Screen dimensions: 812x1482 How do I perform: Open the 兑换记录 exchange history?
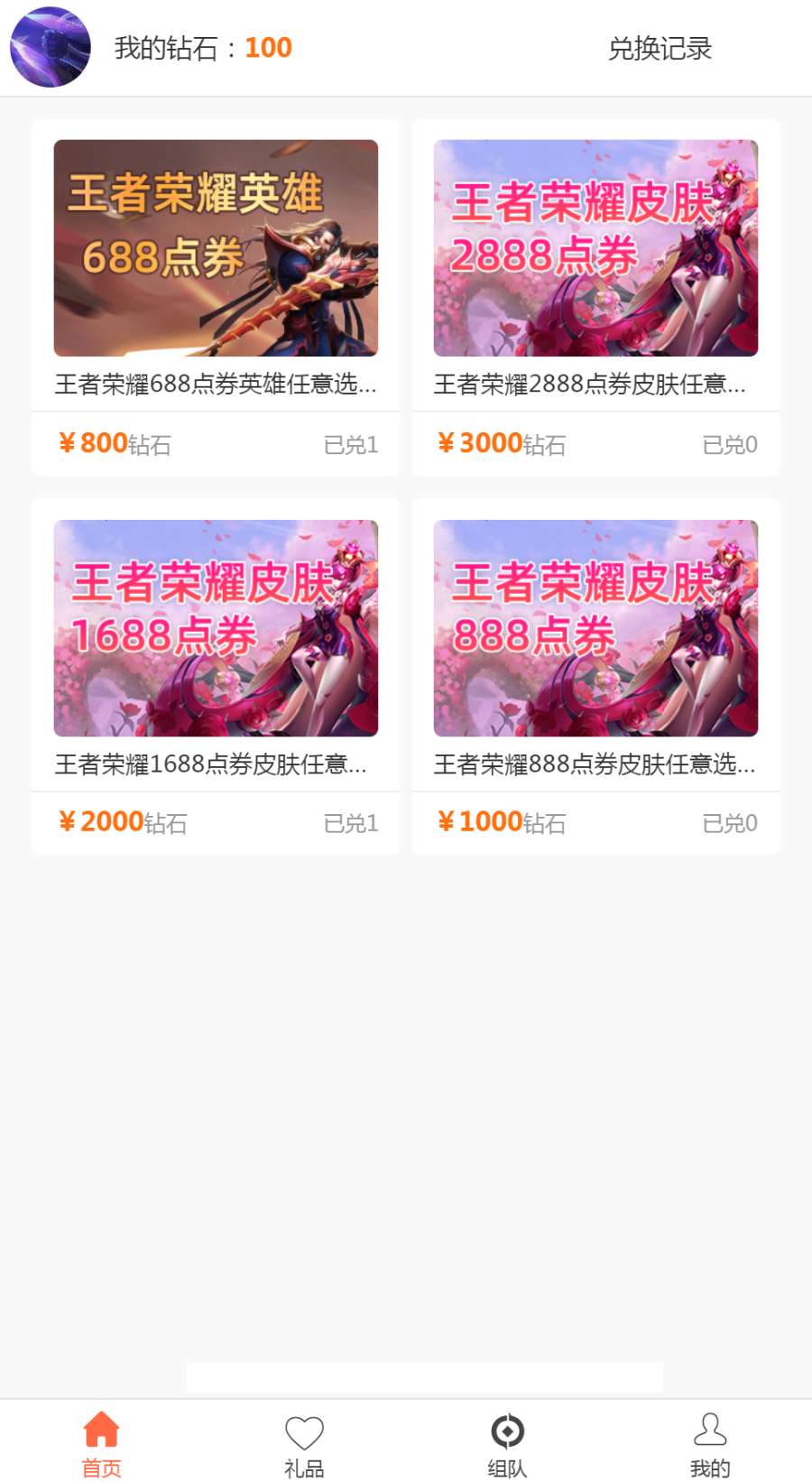point(660,49)
